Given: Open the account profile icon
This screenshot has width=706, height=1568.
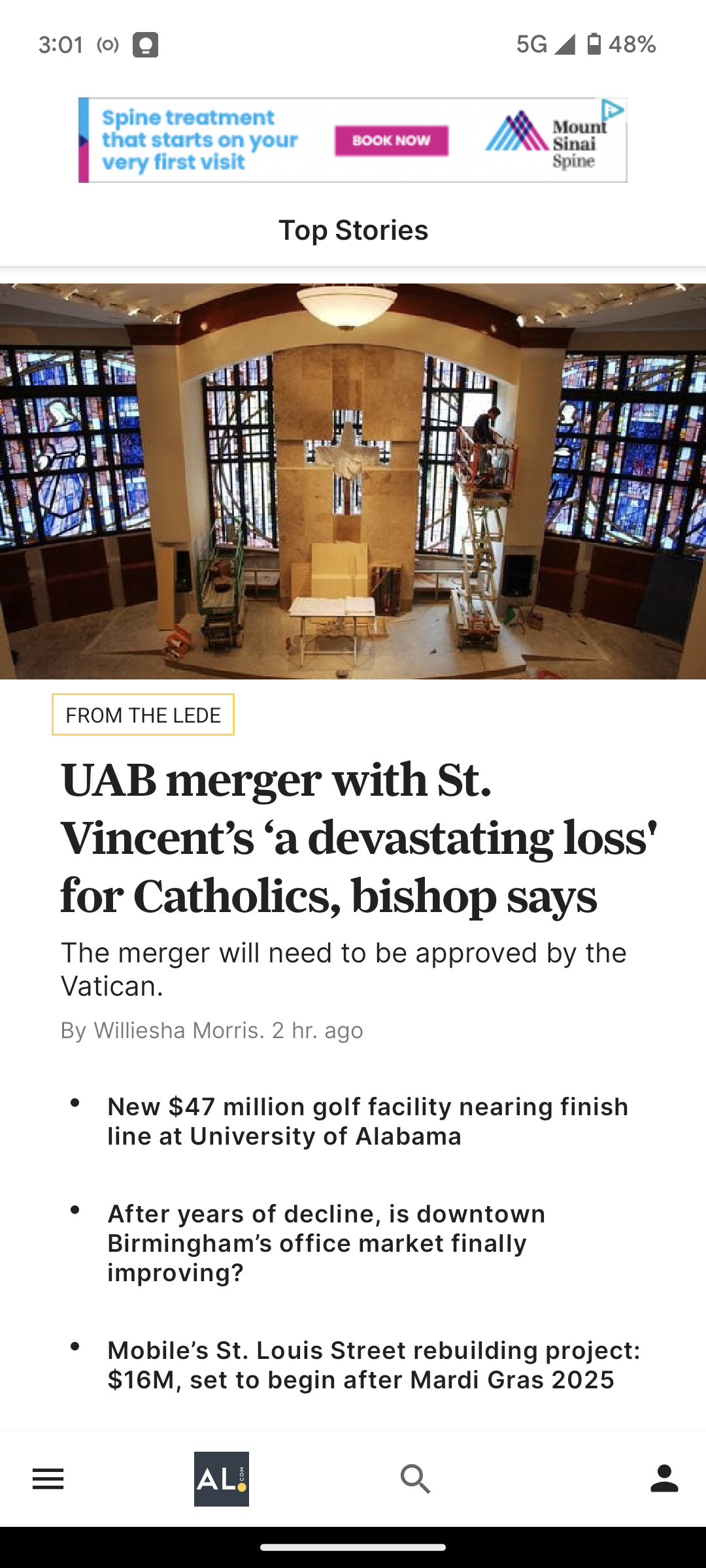Looking at the screenshot, I should [x=664, y=1479].
